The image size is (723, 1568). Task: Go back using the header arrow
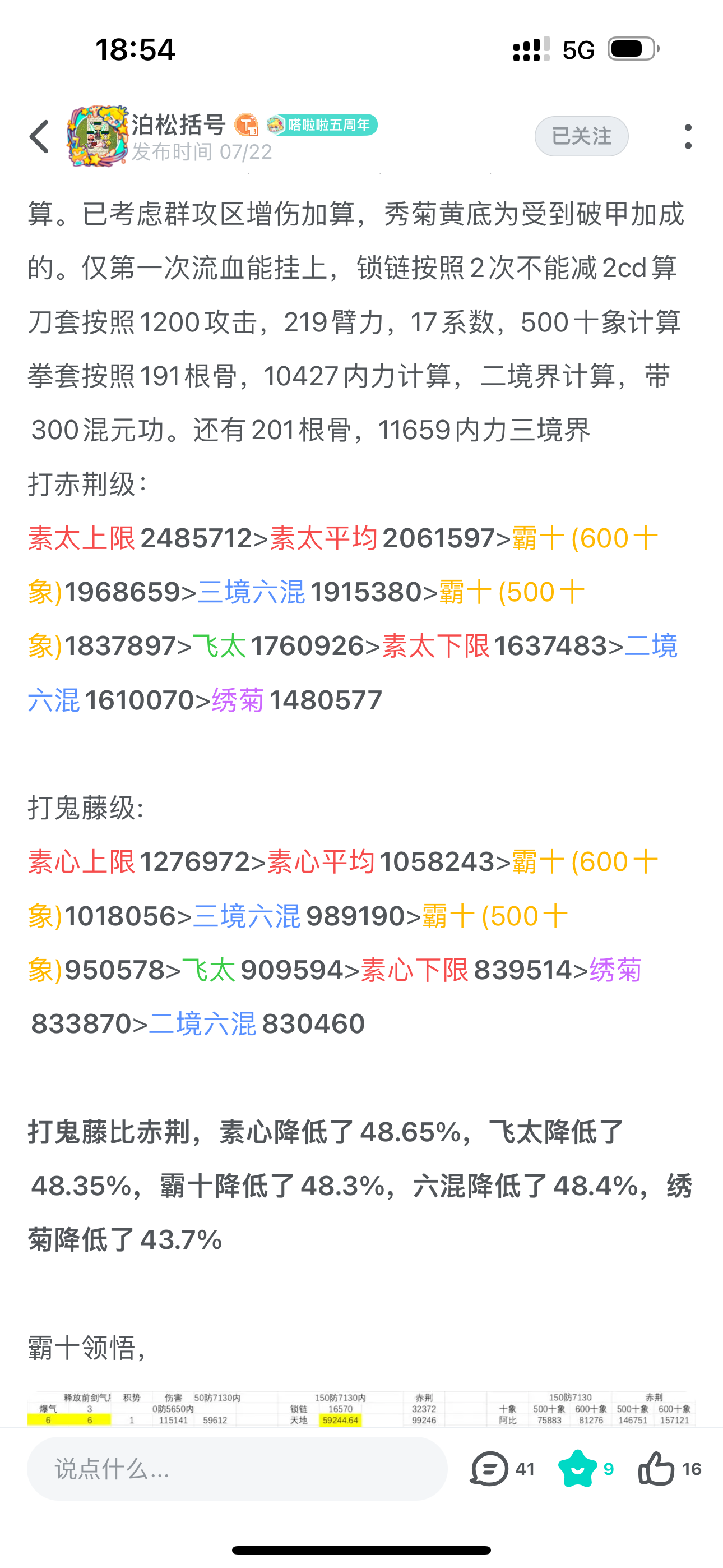40,136
